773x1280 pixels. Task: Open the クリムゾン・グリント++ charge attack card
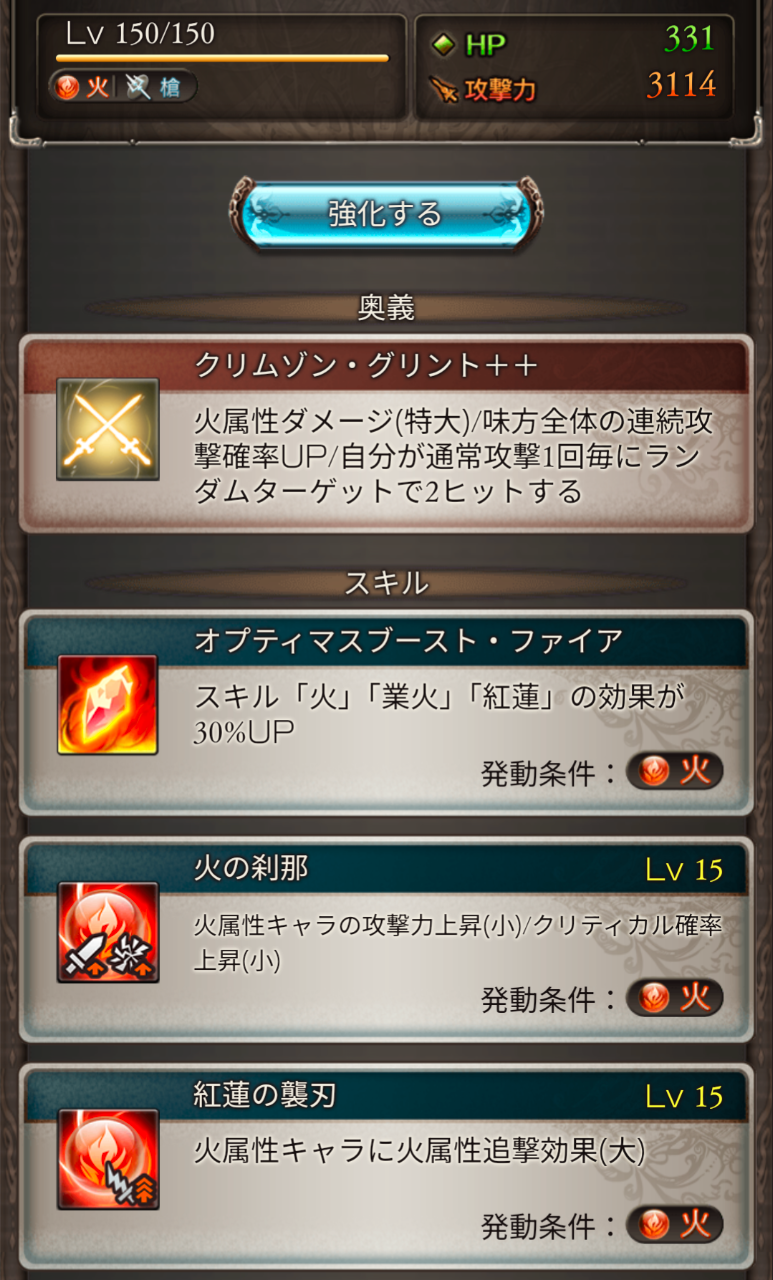click(385, 434)
